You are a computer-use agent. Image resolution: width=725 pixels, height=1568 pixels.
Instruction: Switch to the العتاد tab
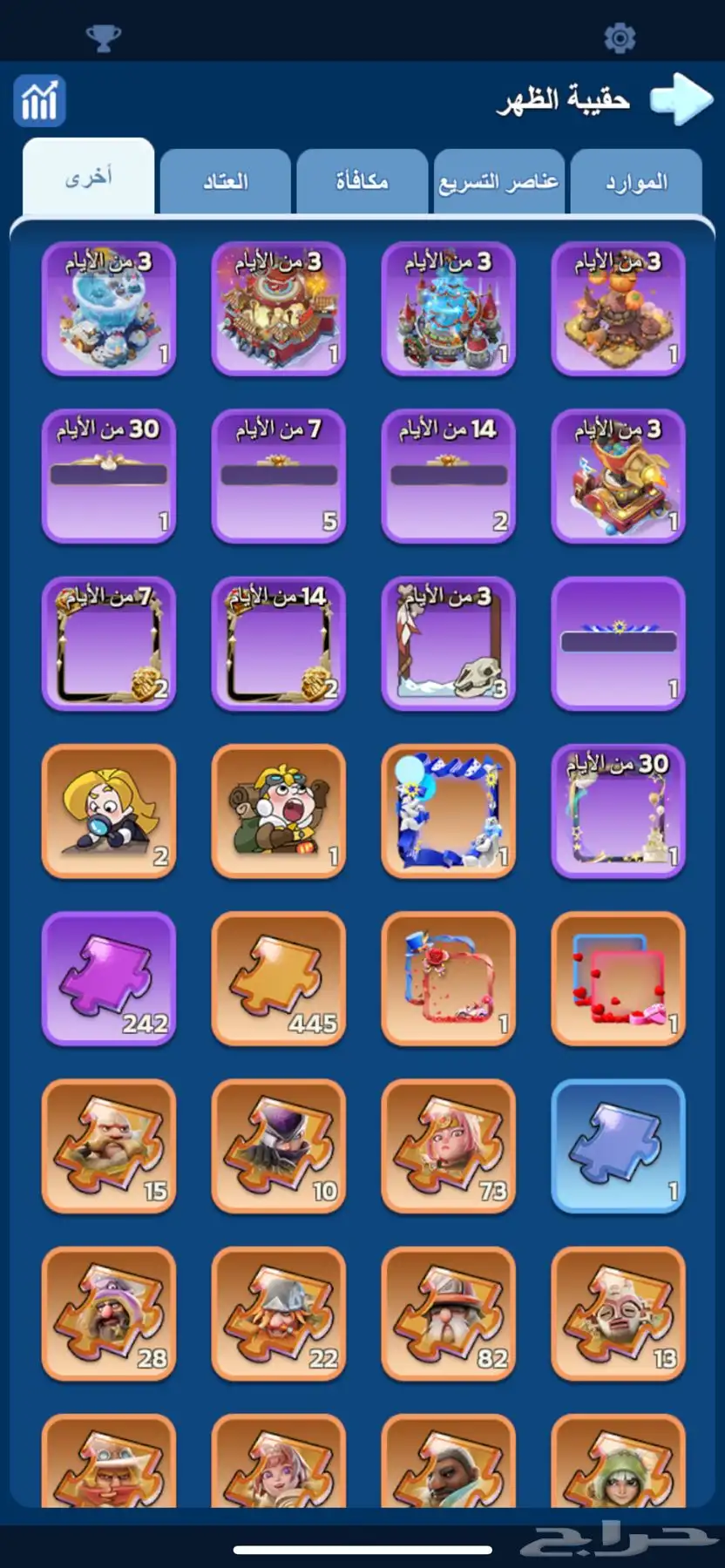pyautogui.click(x=225, y=182)
